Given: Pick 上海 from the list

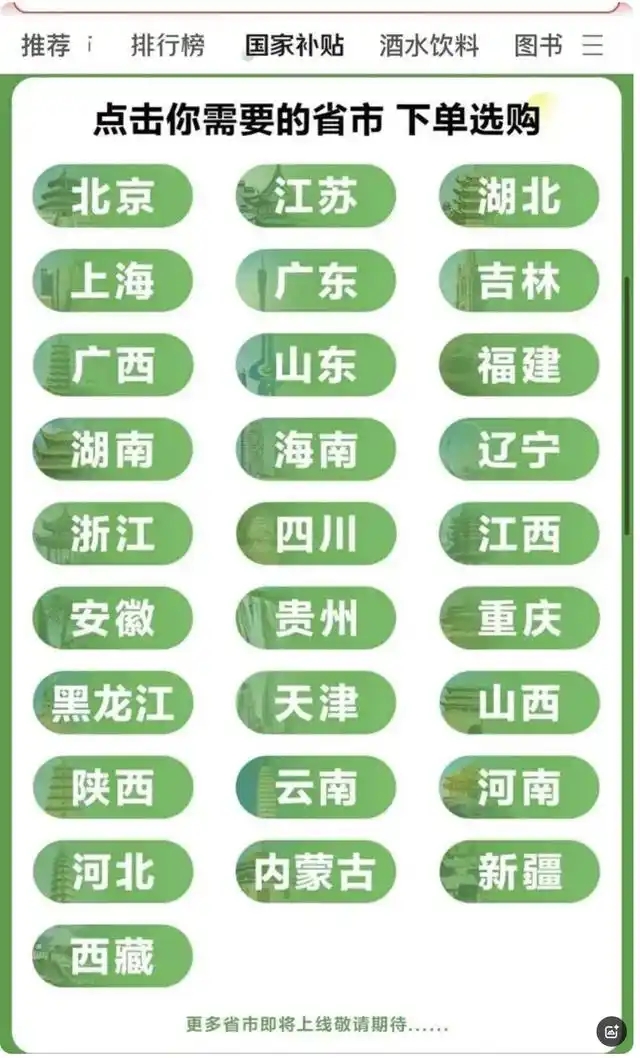Looking at the screenshot, I should tap(112, 281).
